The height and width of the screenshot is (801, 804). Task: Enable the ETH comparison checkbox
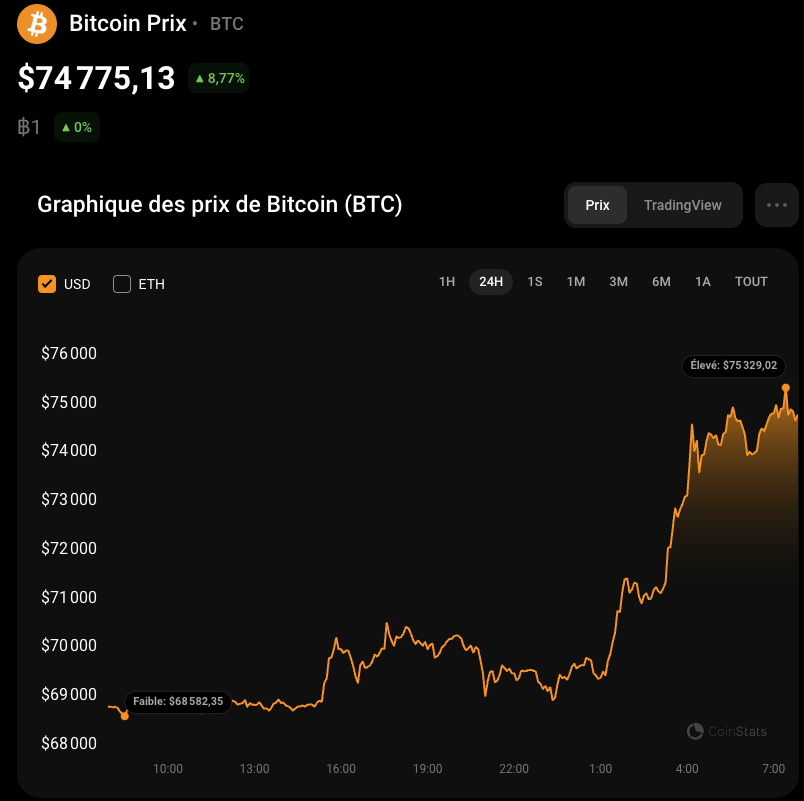pos(122,284)
